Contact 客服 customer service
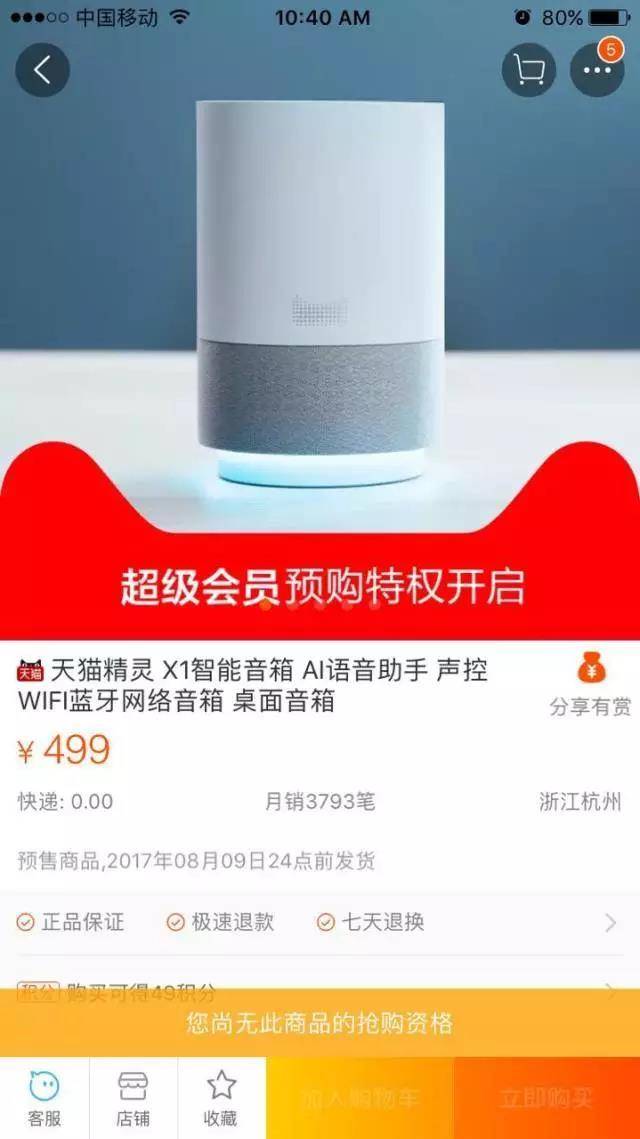The image size is (640, 1139). tap(44, 1098)
